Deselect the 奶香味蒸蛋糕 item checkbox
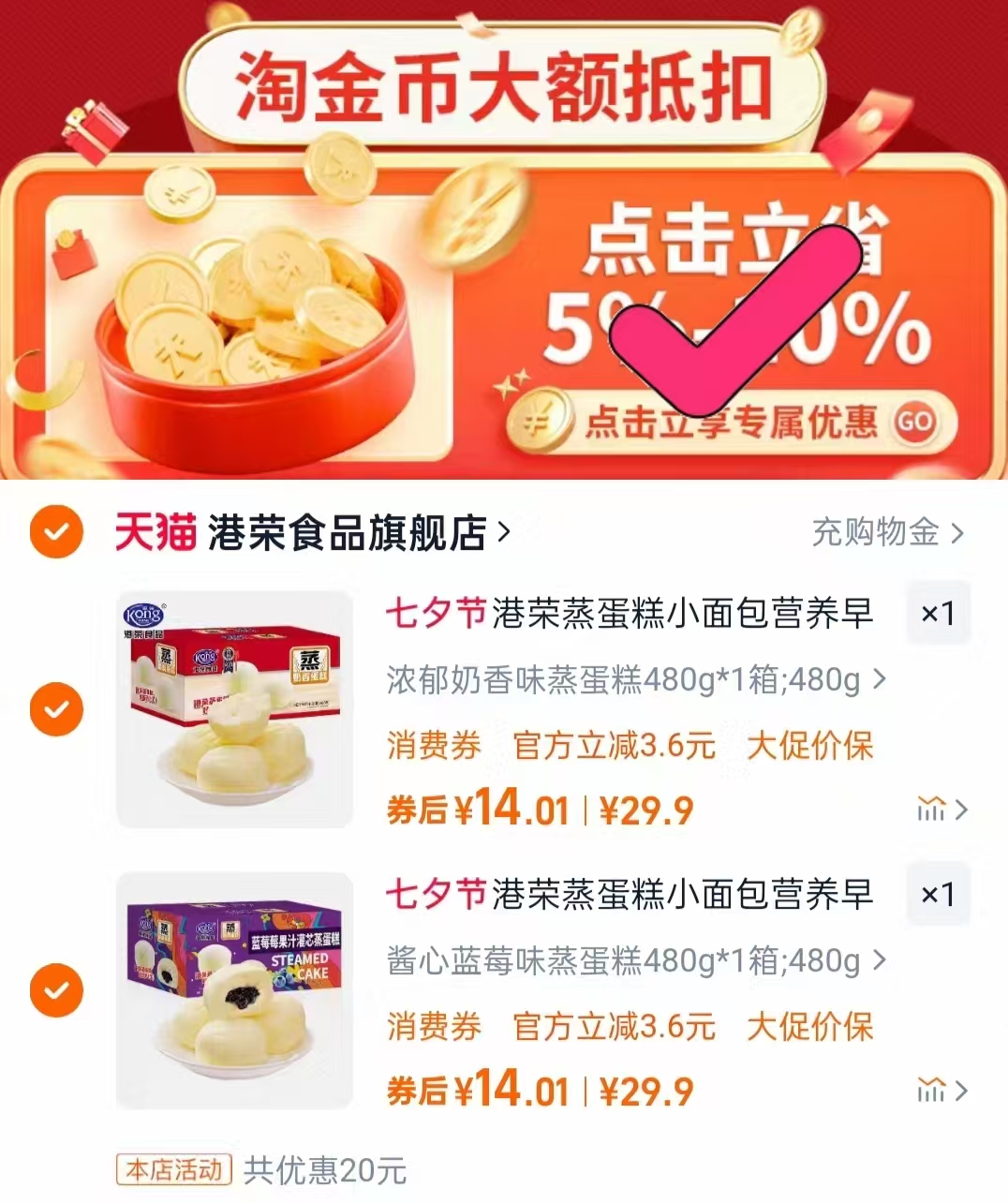The height and width of the screenshot is (1203, 1008). tap(58, 709)
